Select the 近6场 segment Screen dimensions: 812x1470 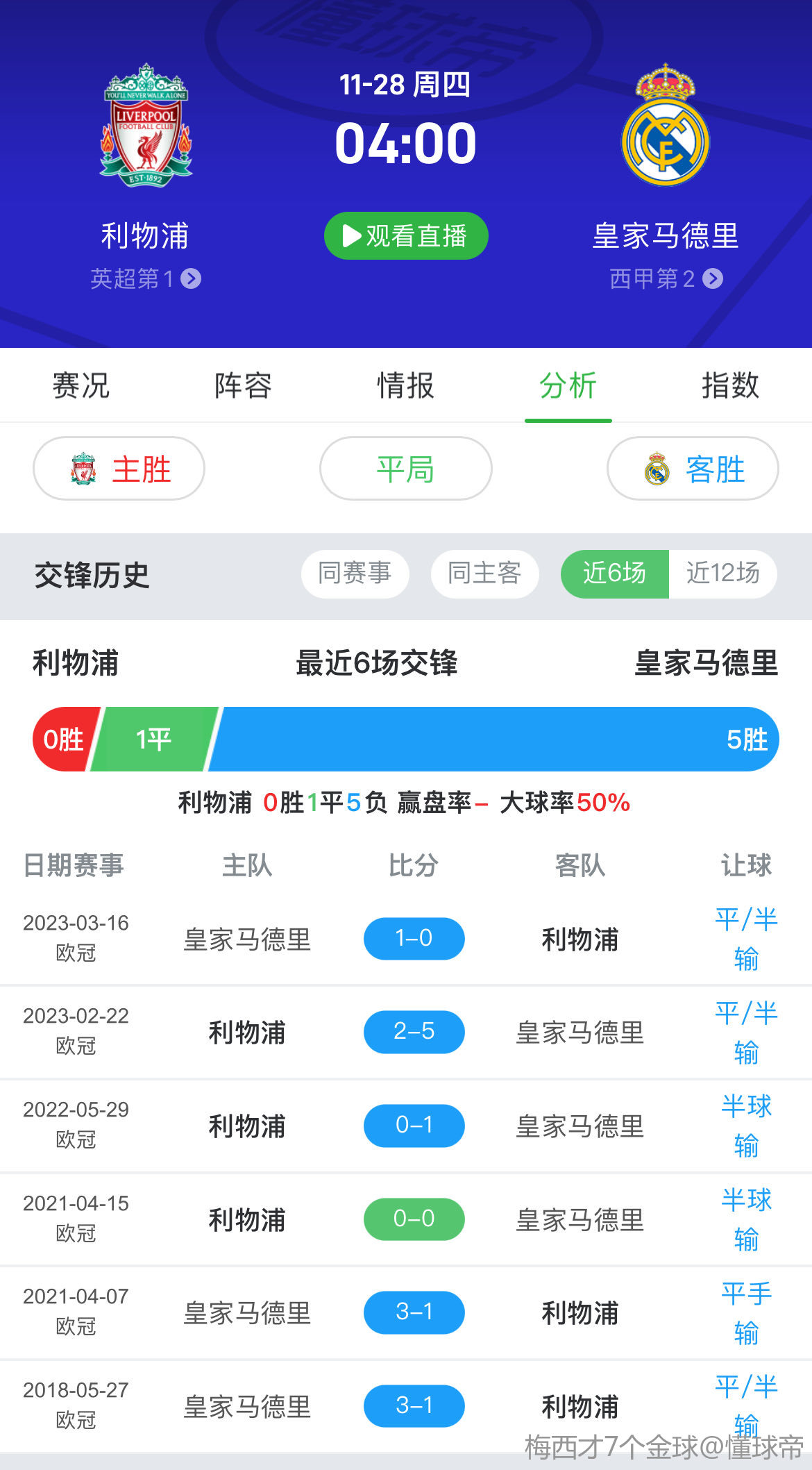(615, 574)
